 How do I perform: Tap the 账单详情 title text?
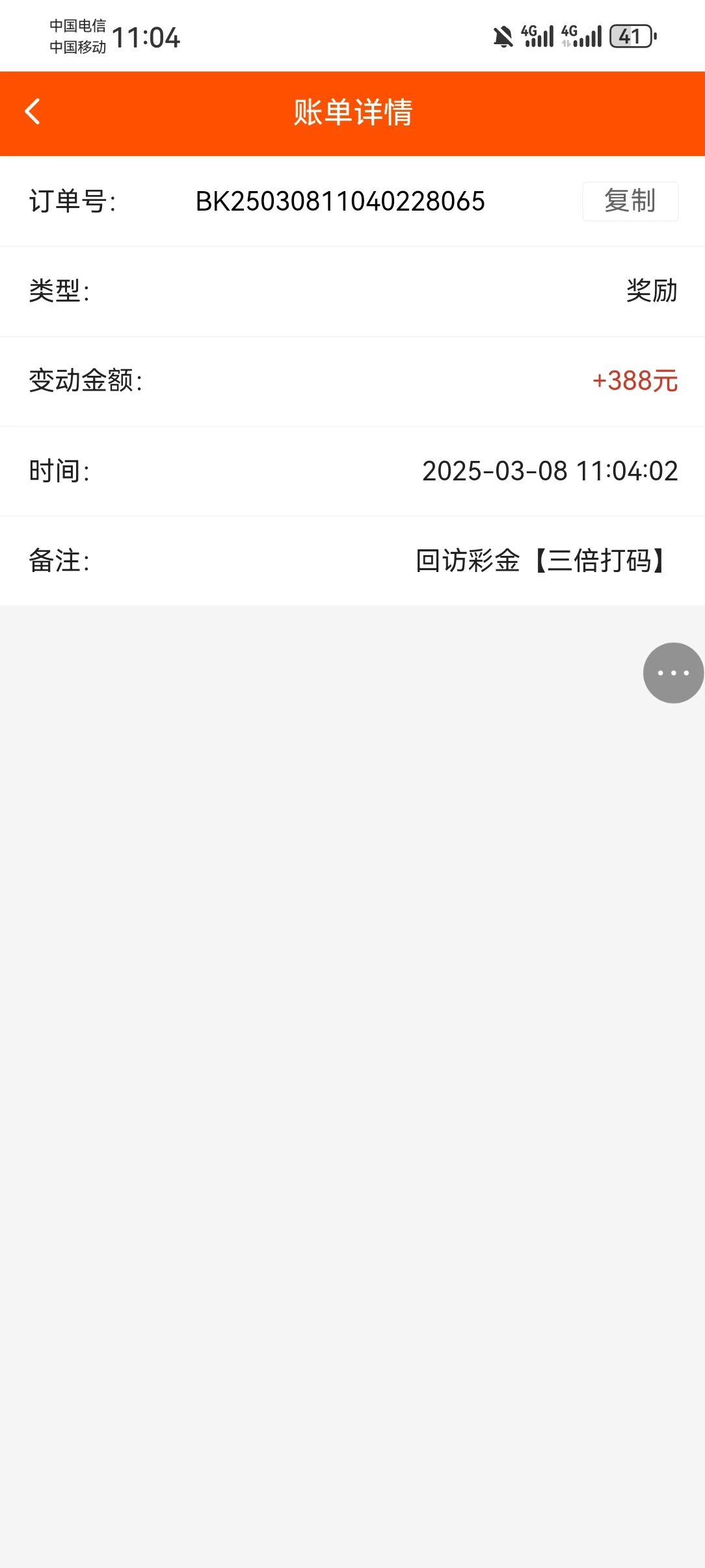coord(352,112)
